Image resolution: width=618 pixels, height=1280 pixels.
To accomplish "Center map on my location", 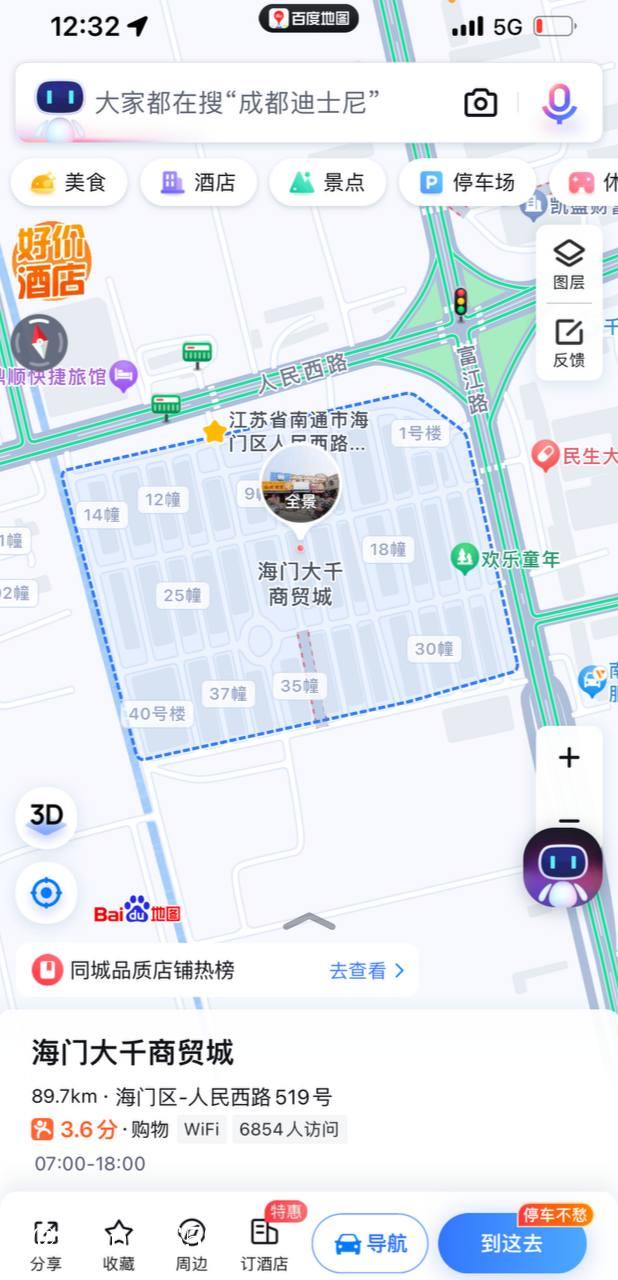I will pyautogui.click(x=46, y=892).
